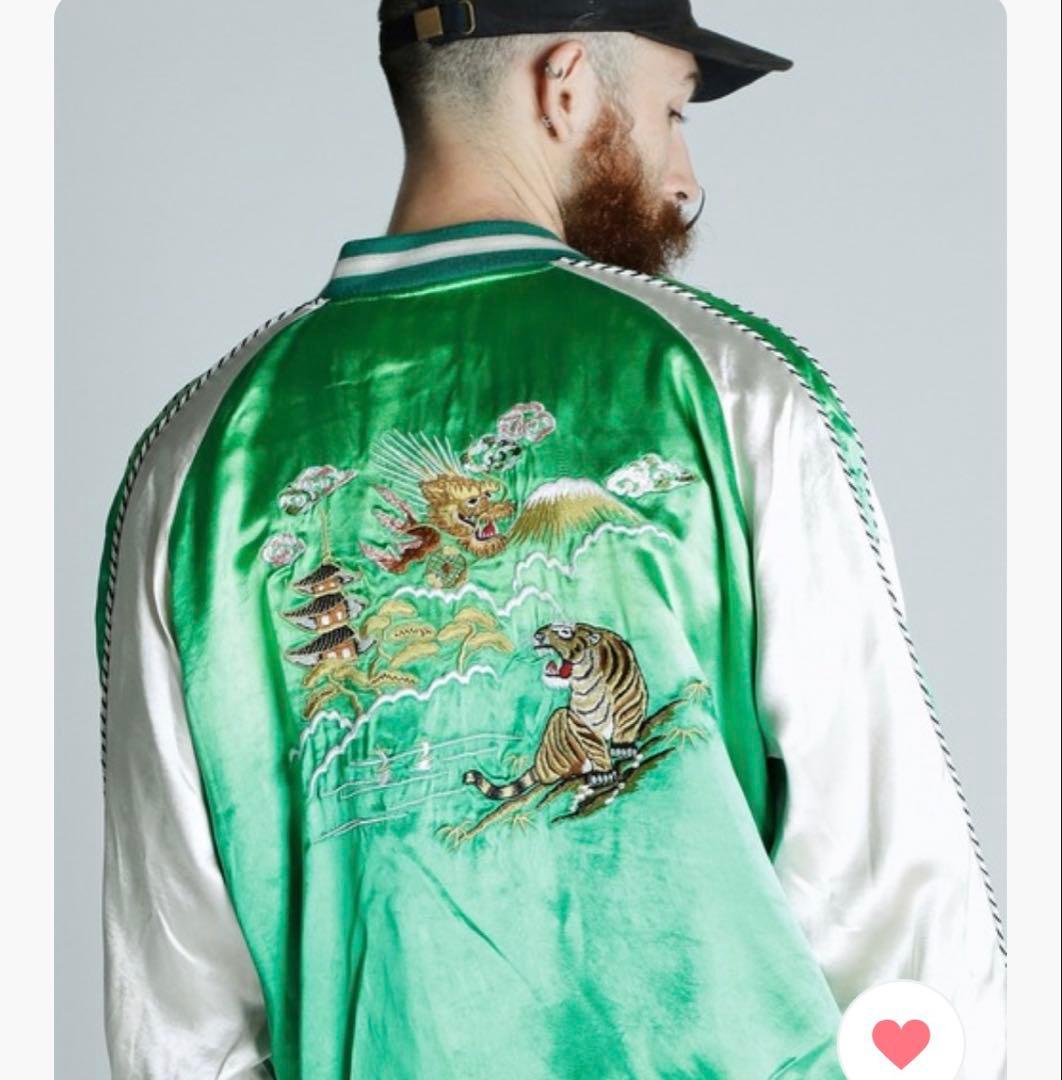Like this green souvenir jacket listing
The height and width of the screenshot is (1080, 1062).
(x=900, y=1041)
